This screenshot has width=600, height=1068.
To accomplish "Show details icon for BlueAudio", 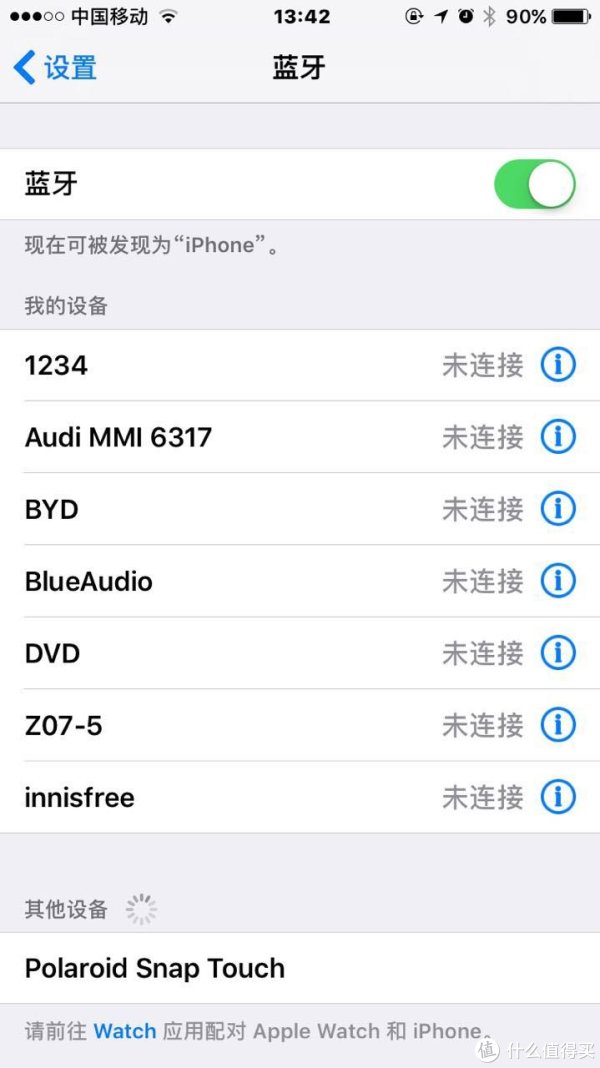I will coord(558,581).
